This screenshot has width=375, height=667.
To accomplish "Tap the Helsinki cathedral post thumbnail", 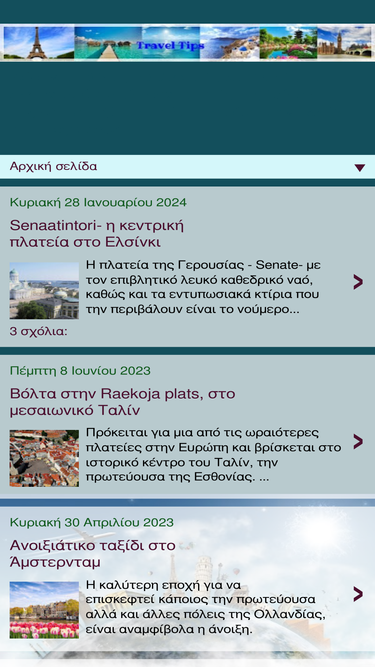I will point(44,291).
